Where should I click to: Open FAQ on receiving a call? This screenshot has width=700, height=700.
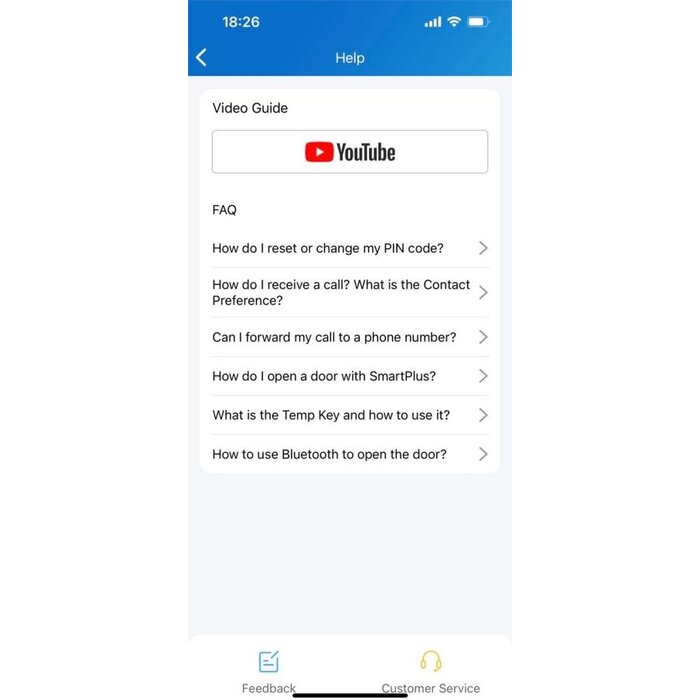tap(350, 292)
